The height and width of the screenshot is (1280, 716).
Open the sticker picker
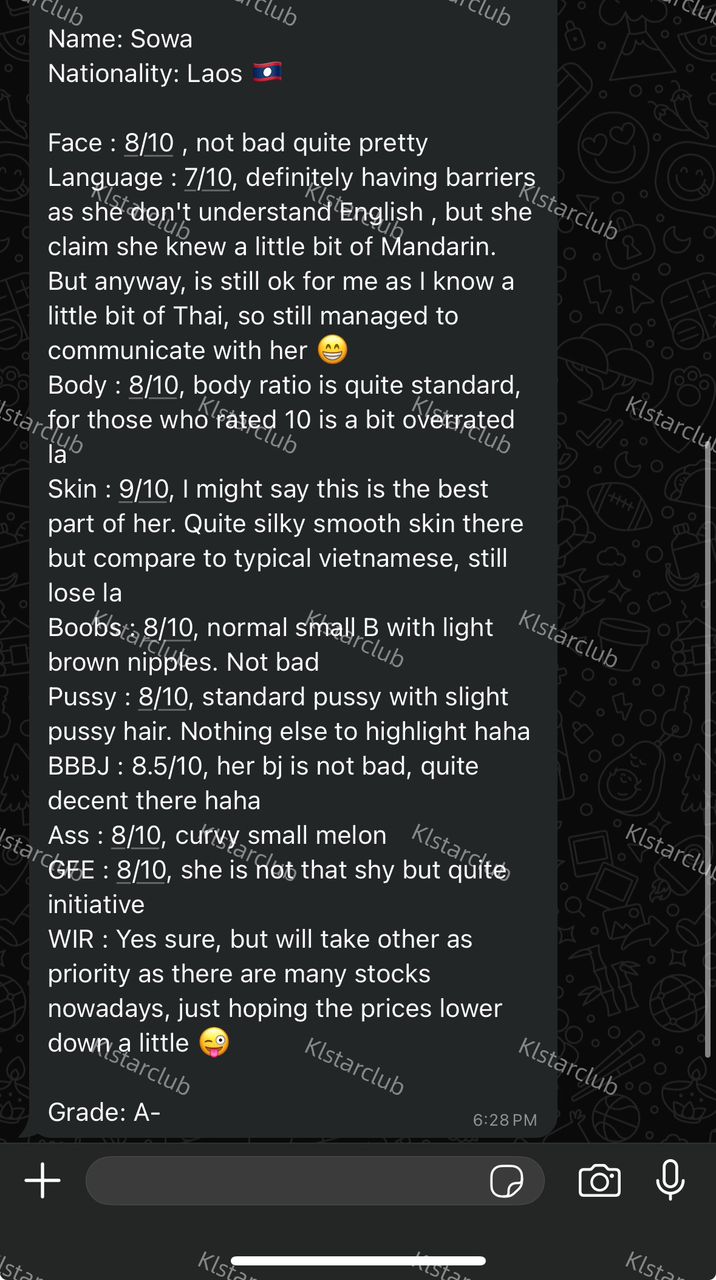pos(507,1181)
